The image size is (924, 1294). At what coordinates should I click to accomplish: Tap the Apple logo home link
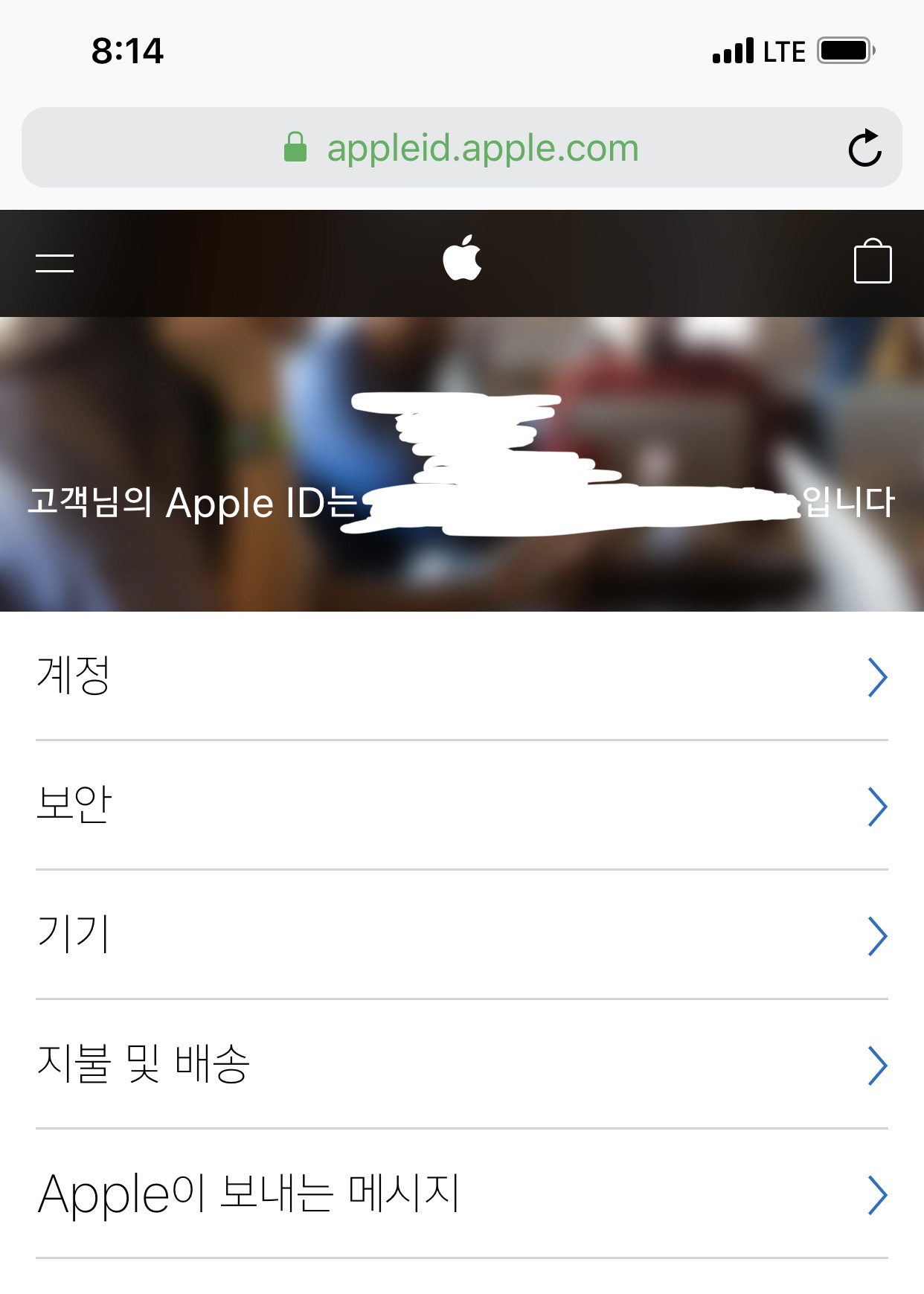[462, 258]
